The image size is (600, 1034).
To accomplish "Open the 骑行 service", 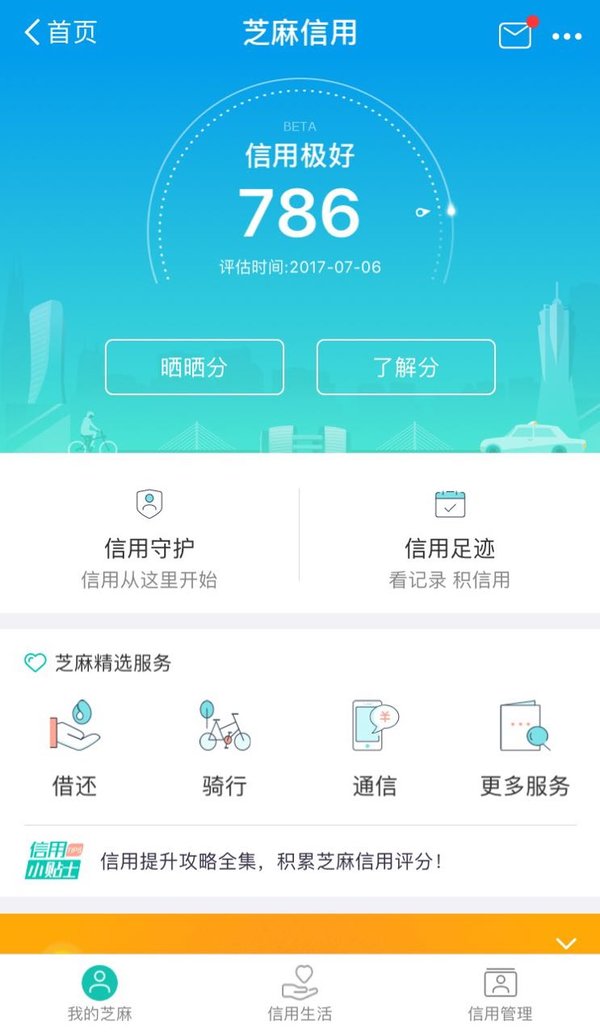I will (225, 748).
